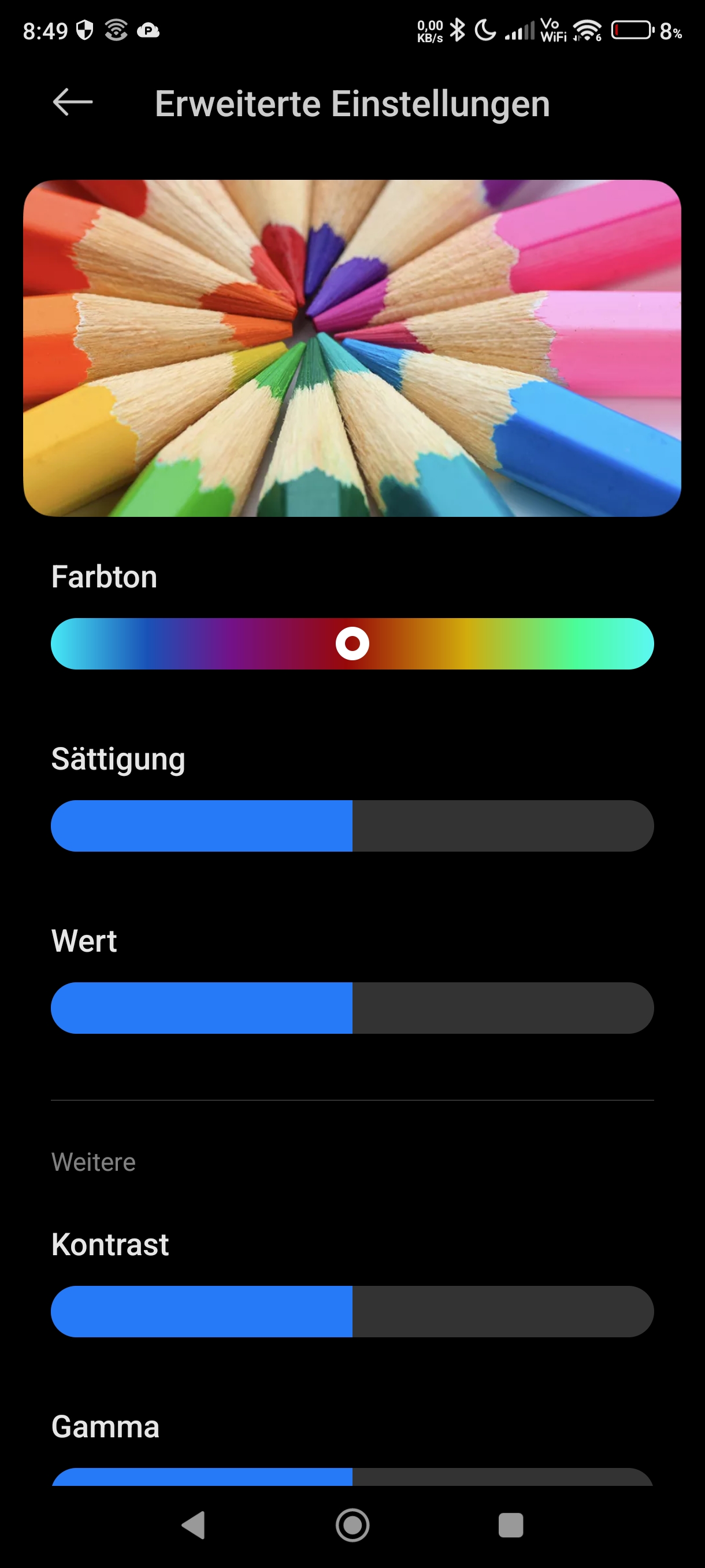This screenshot has height=1568, width=705.
Task: Set the Sättigung slider level
Action: pos(352,826)
